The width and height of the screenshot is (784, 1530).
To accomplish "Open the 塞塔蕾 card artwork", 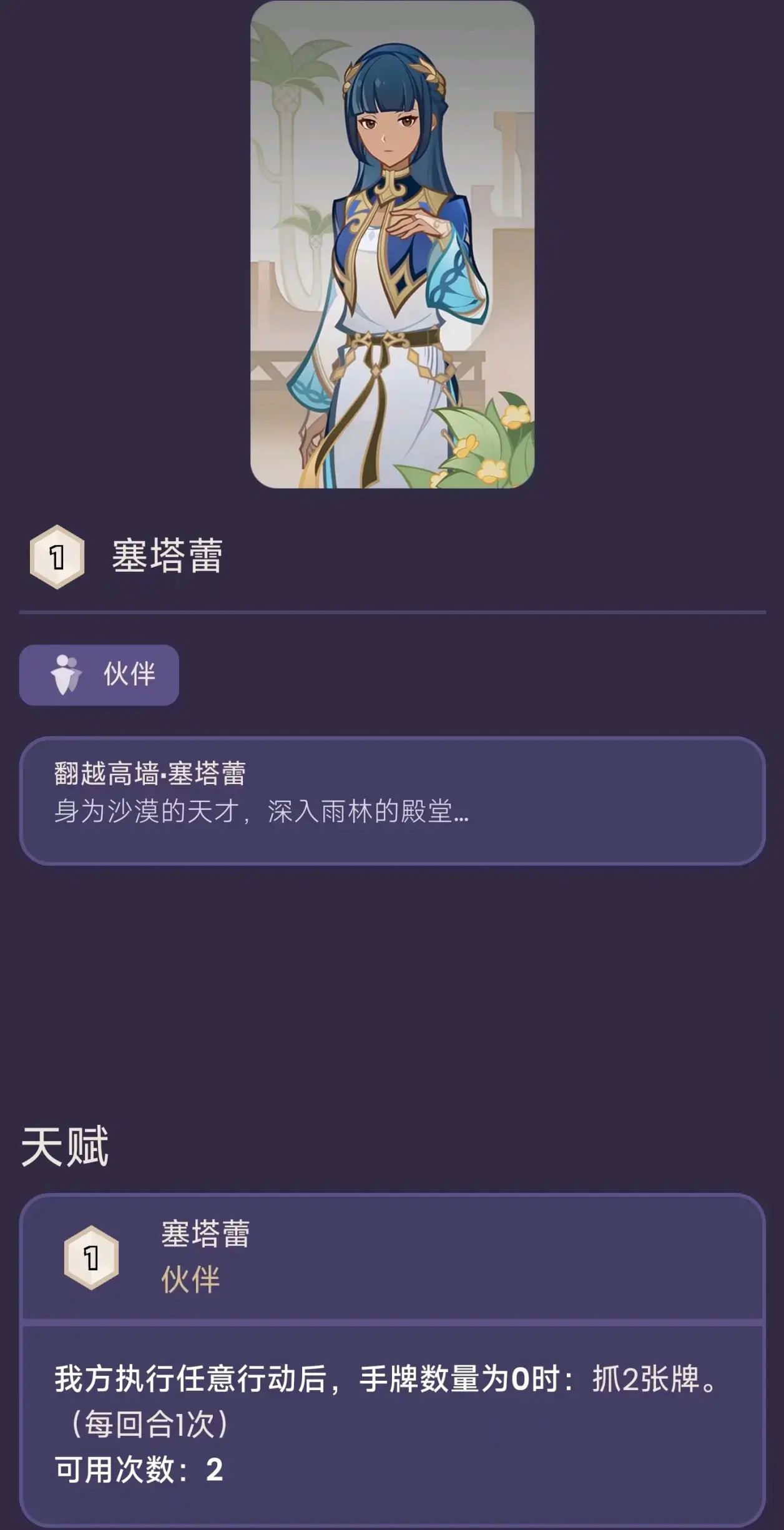I will 392,244.
